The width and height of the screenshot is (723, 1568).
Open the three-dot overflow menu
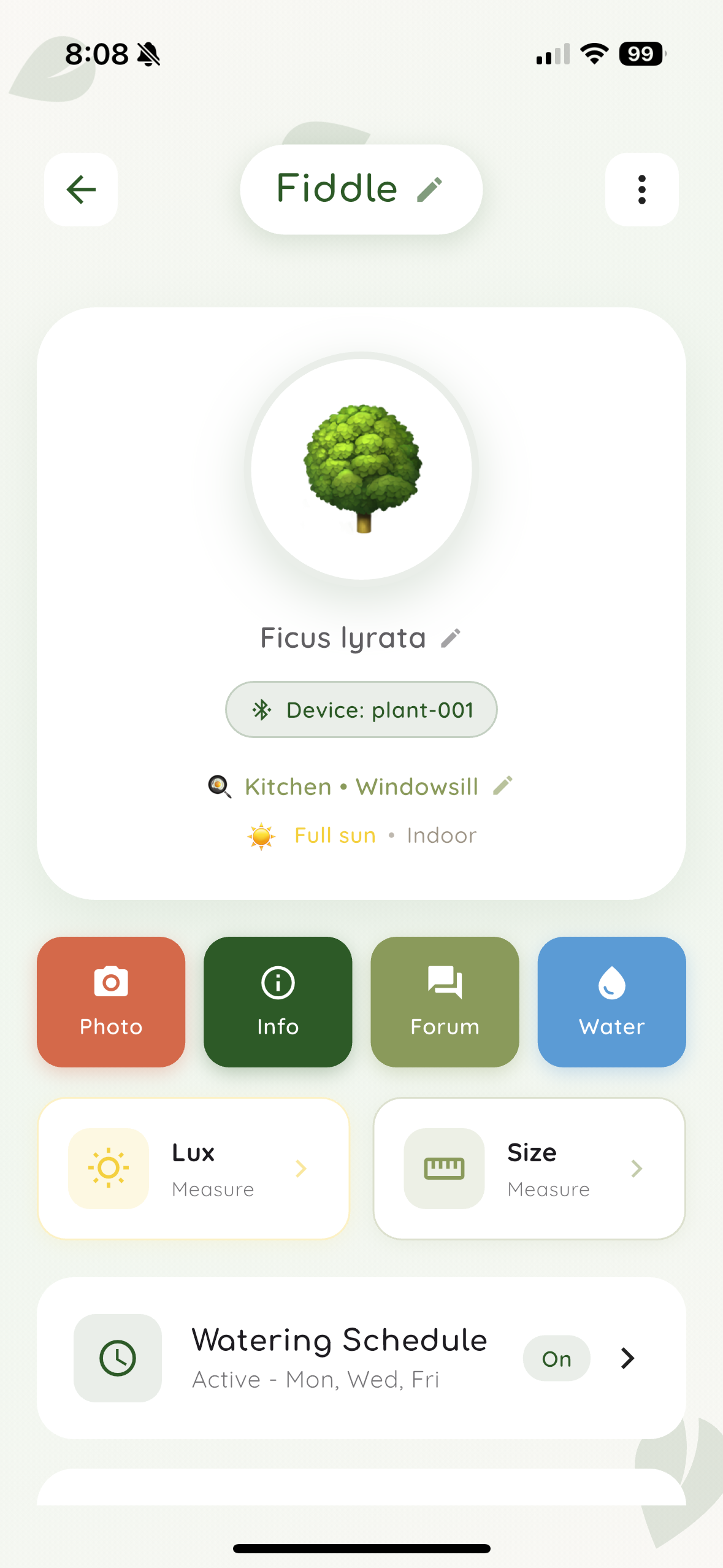641,190
